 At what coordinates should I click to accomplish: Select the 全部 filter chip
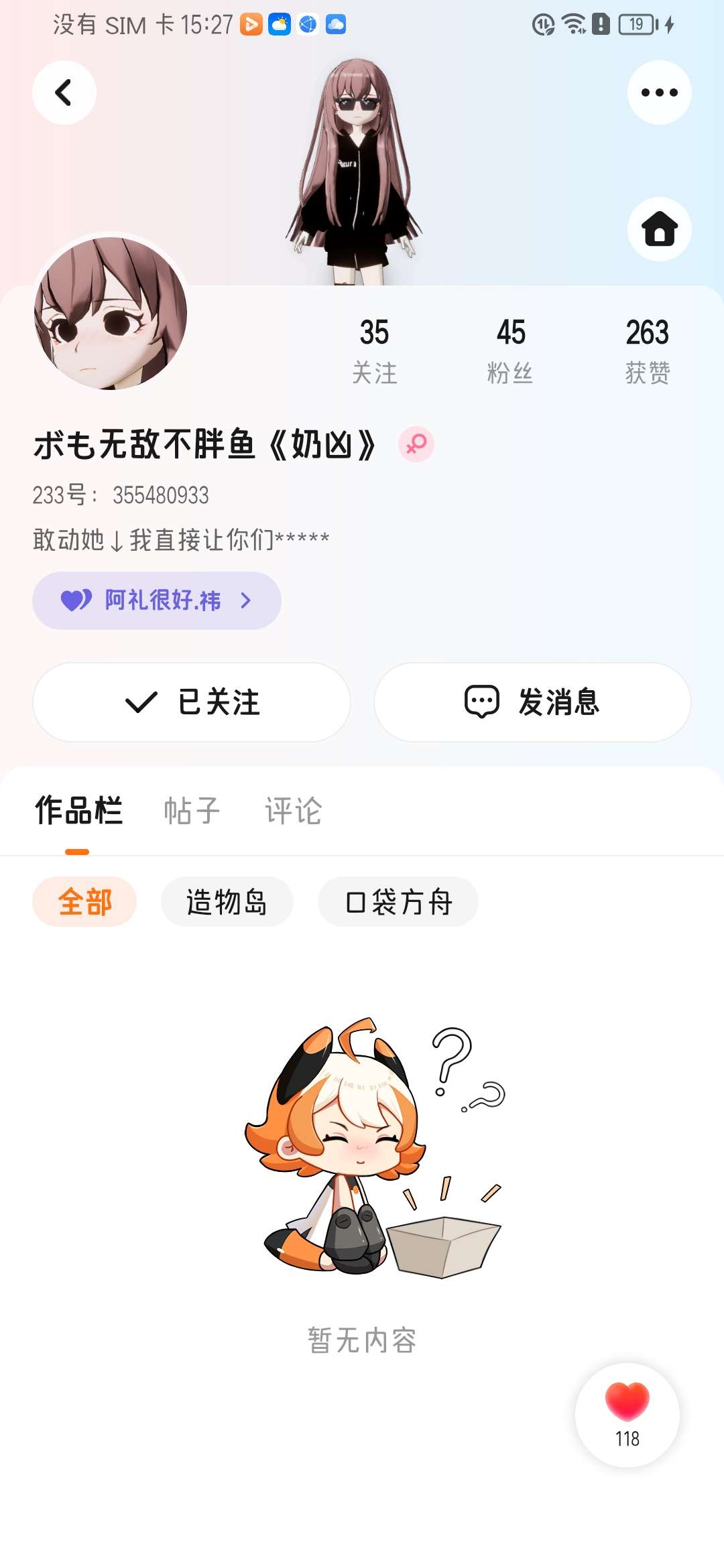pyautogui.click(x=84, y=902)
